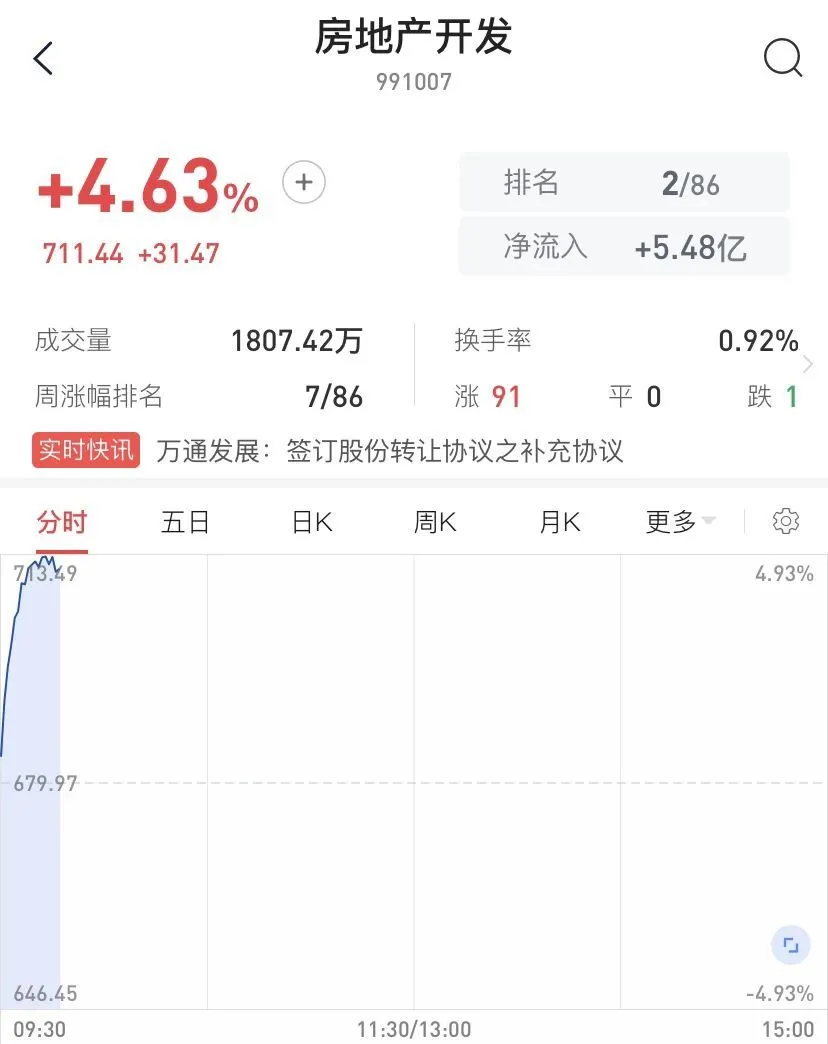This screenshot has height=1044, width=828.
Task: Open the 排名 2/86 ranking box
Action: tap(624, 183)
